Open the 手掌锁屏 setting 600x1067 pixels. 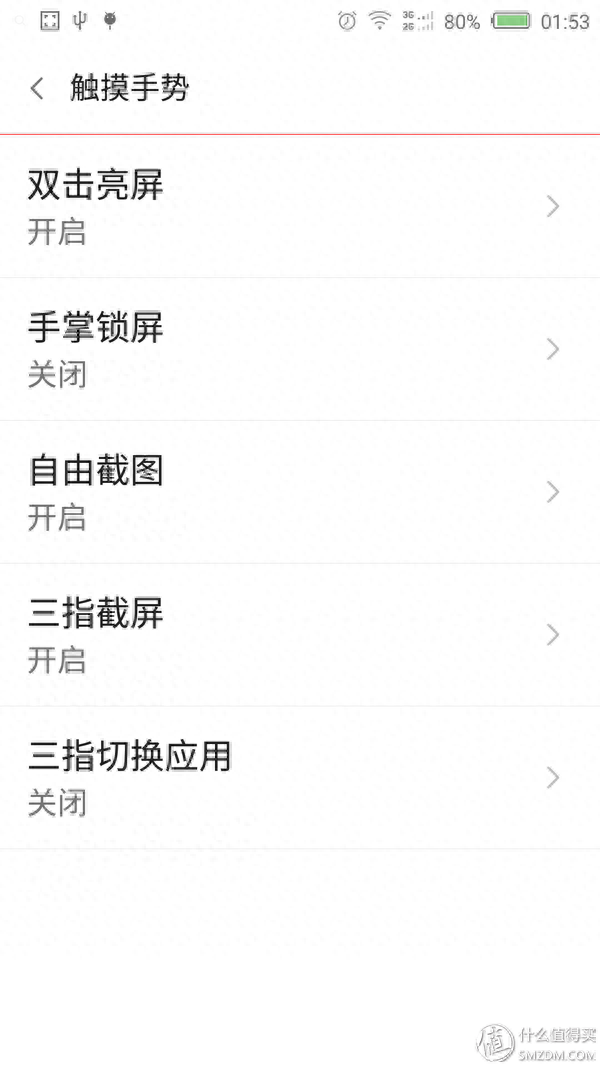click(300, 349)
